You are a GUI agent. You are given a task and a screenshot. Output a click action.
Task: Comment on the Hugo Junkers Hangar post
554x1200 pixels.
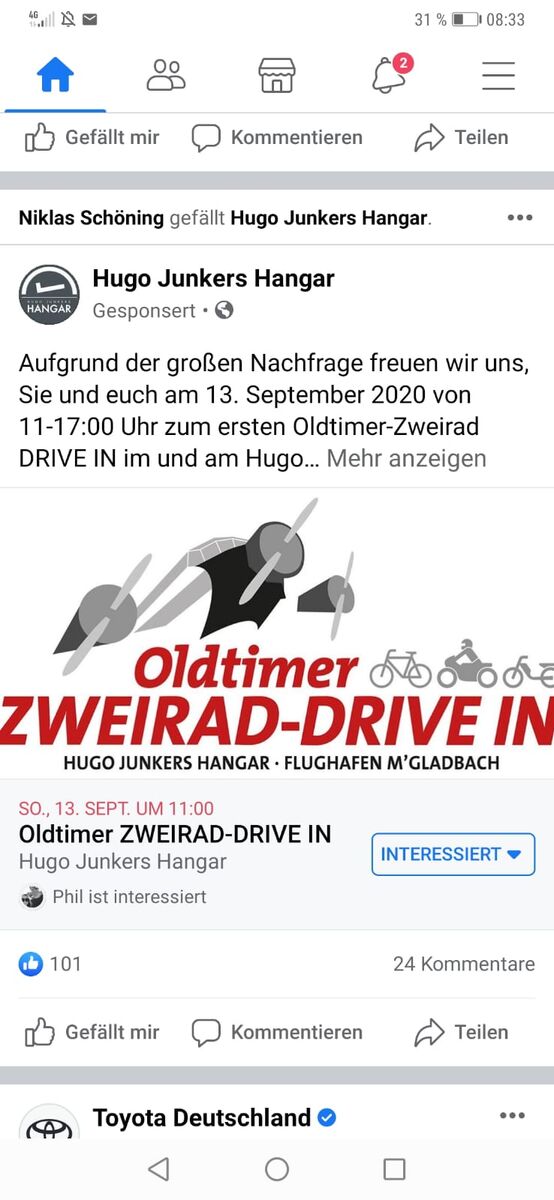277,1032
